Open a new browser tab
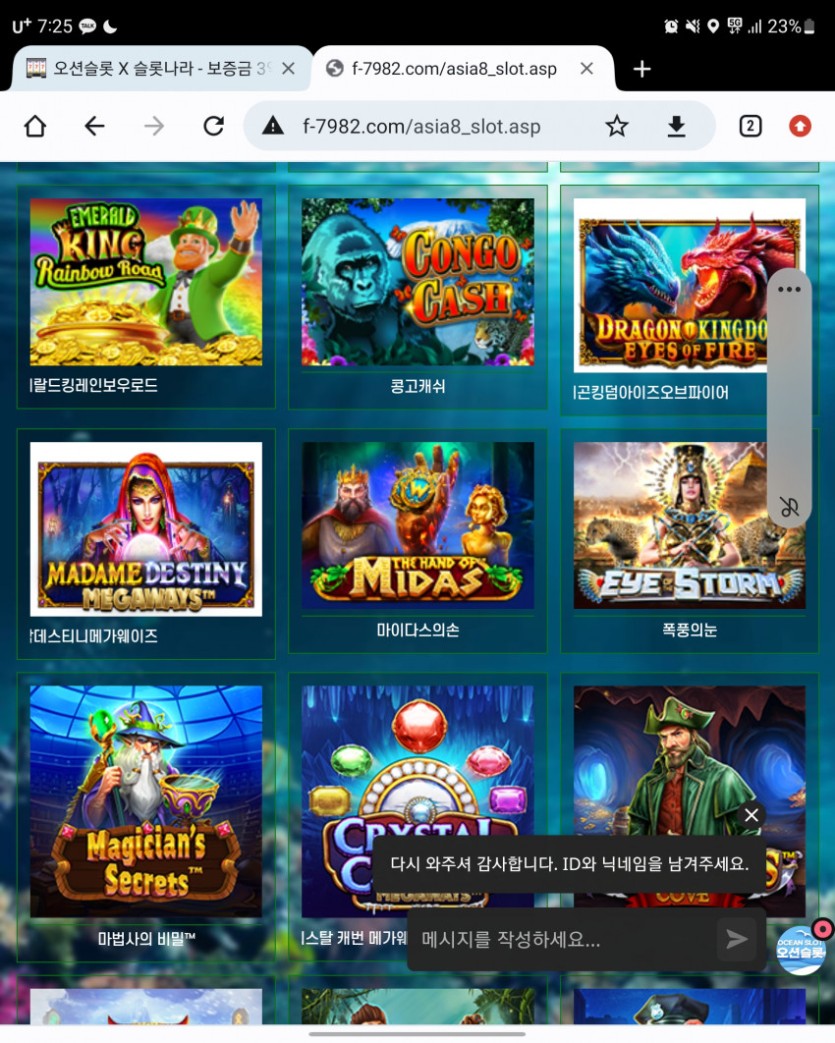Screen dimensions: 835x1043 coord(642,69)
